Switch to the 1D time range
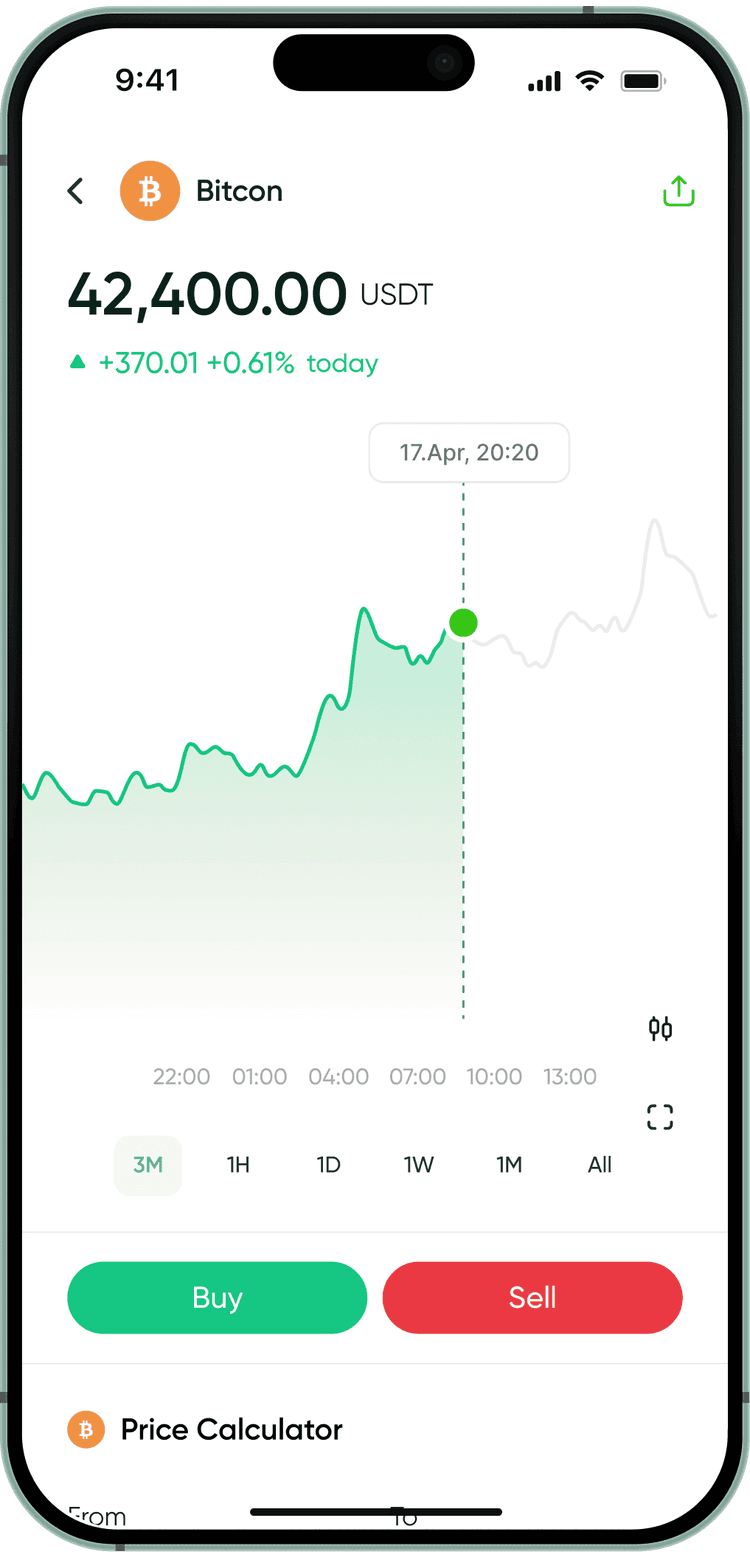This screenshot has width=750, height=1558. pyautogui.click(x=328, y=1165)
